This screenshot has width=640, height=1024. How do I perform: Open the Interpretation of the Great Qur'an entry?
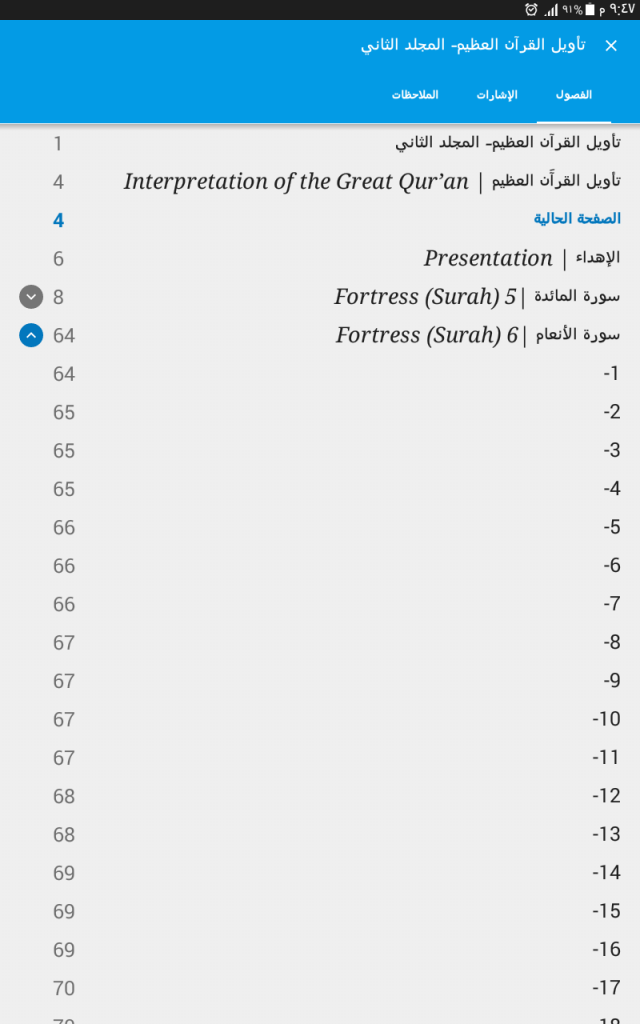[x=320, y=182]
